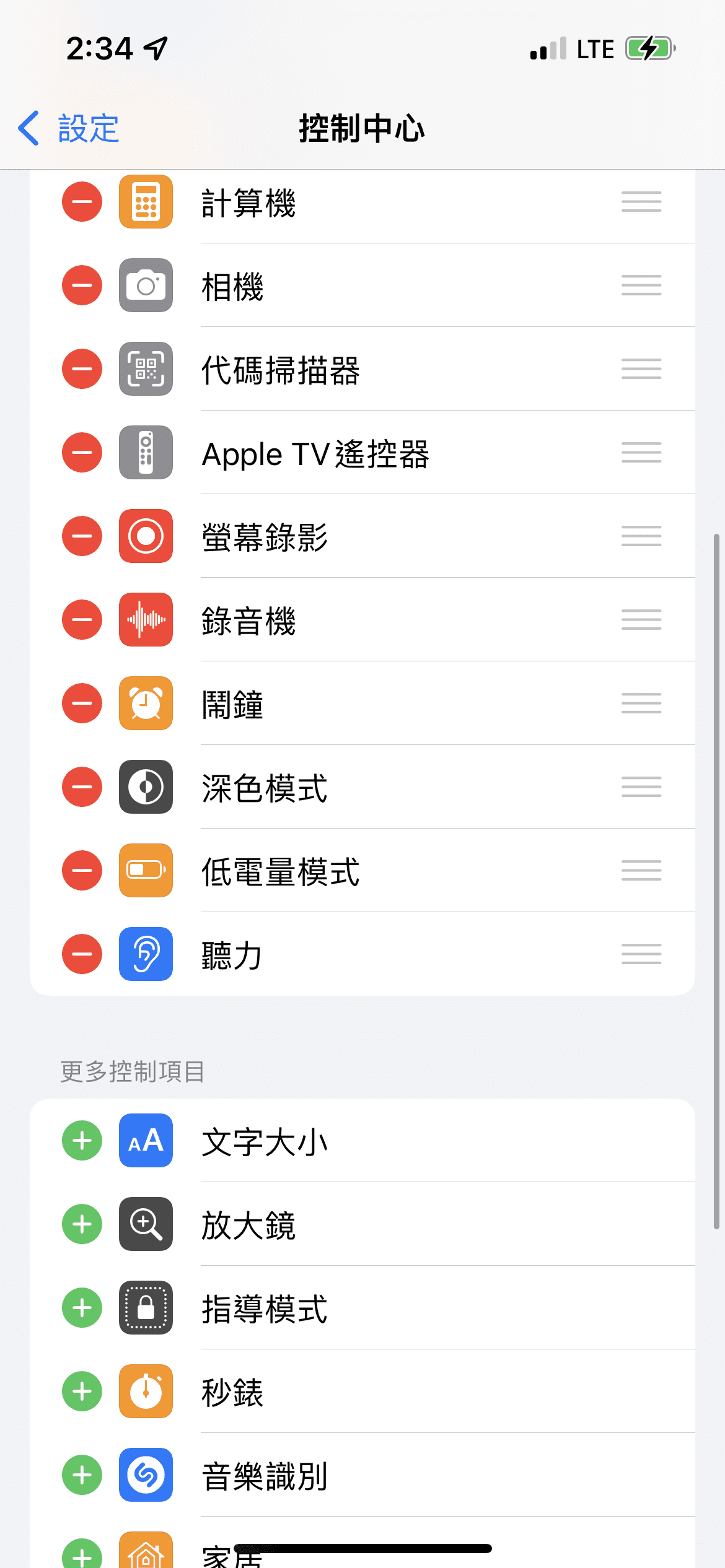Remove 深色模式 control

[x=82, y=787]
